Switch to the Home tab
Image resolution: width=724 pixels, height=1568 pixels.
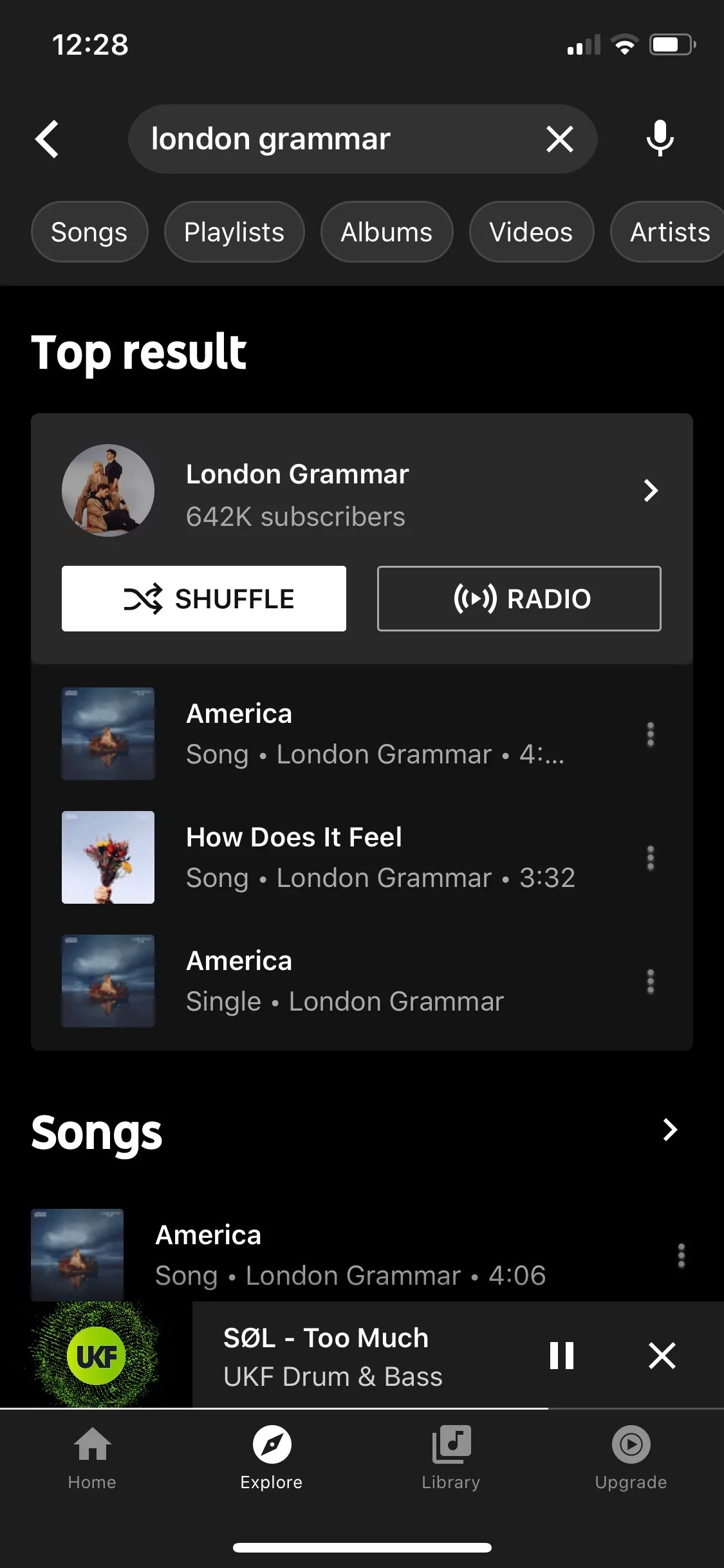[92, 1459]
